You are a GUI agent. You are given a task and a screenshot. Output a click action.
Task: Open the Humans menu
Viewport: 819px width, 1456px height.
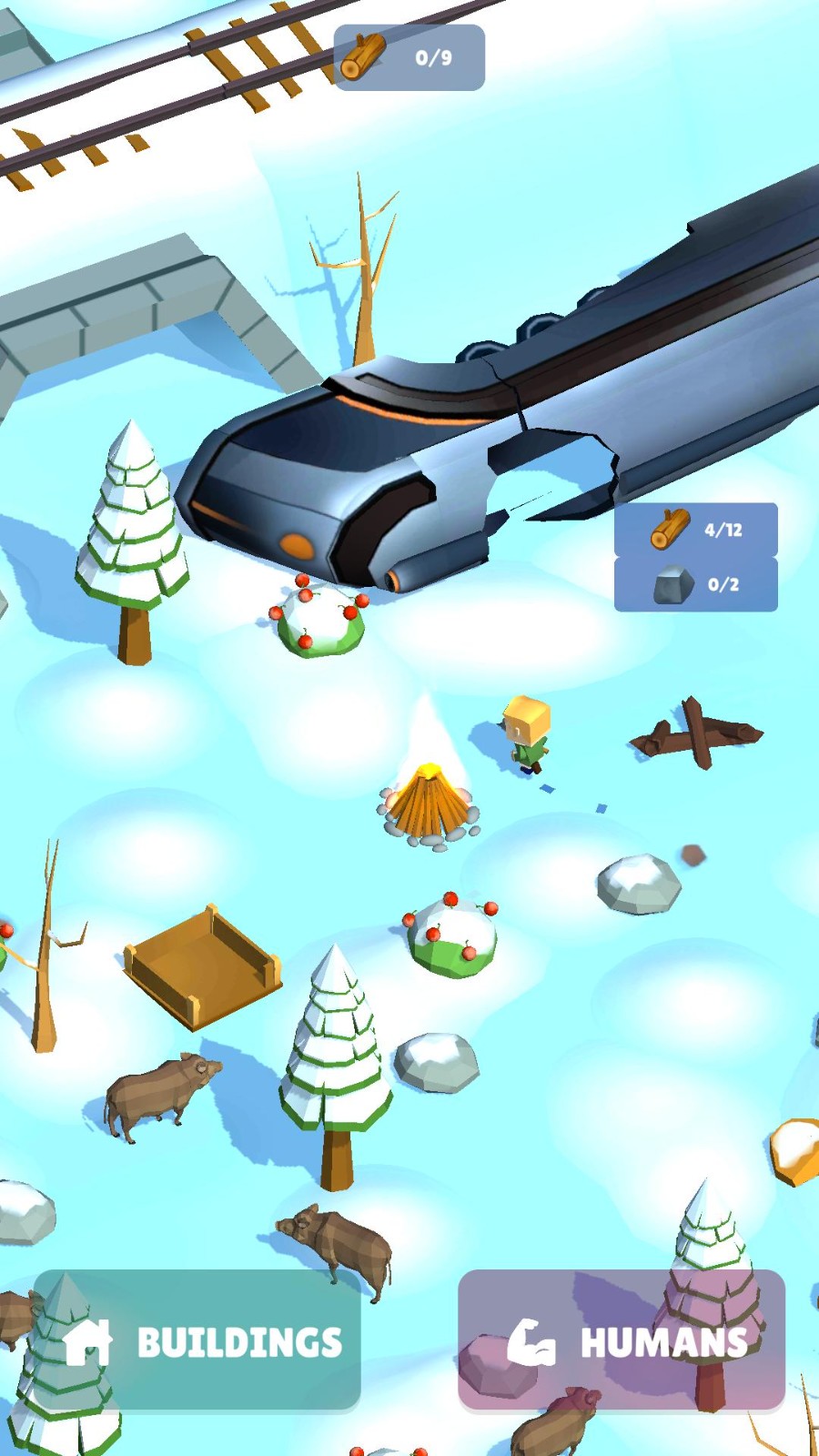coord(622,1340)
